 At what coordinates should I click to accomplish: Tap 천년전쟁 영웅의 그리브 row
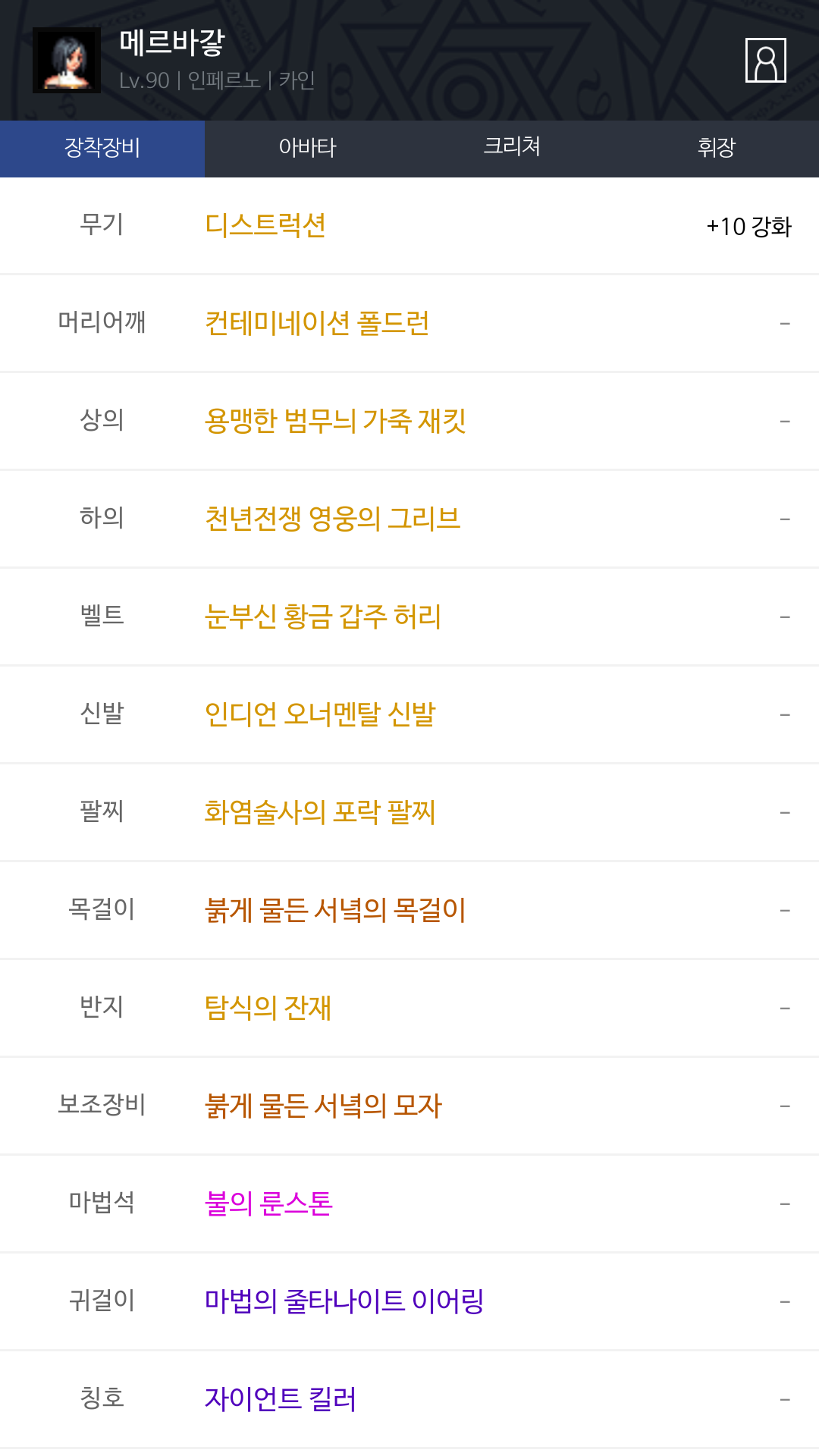(409, 519)
